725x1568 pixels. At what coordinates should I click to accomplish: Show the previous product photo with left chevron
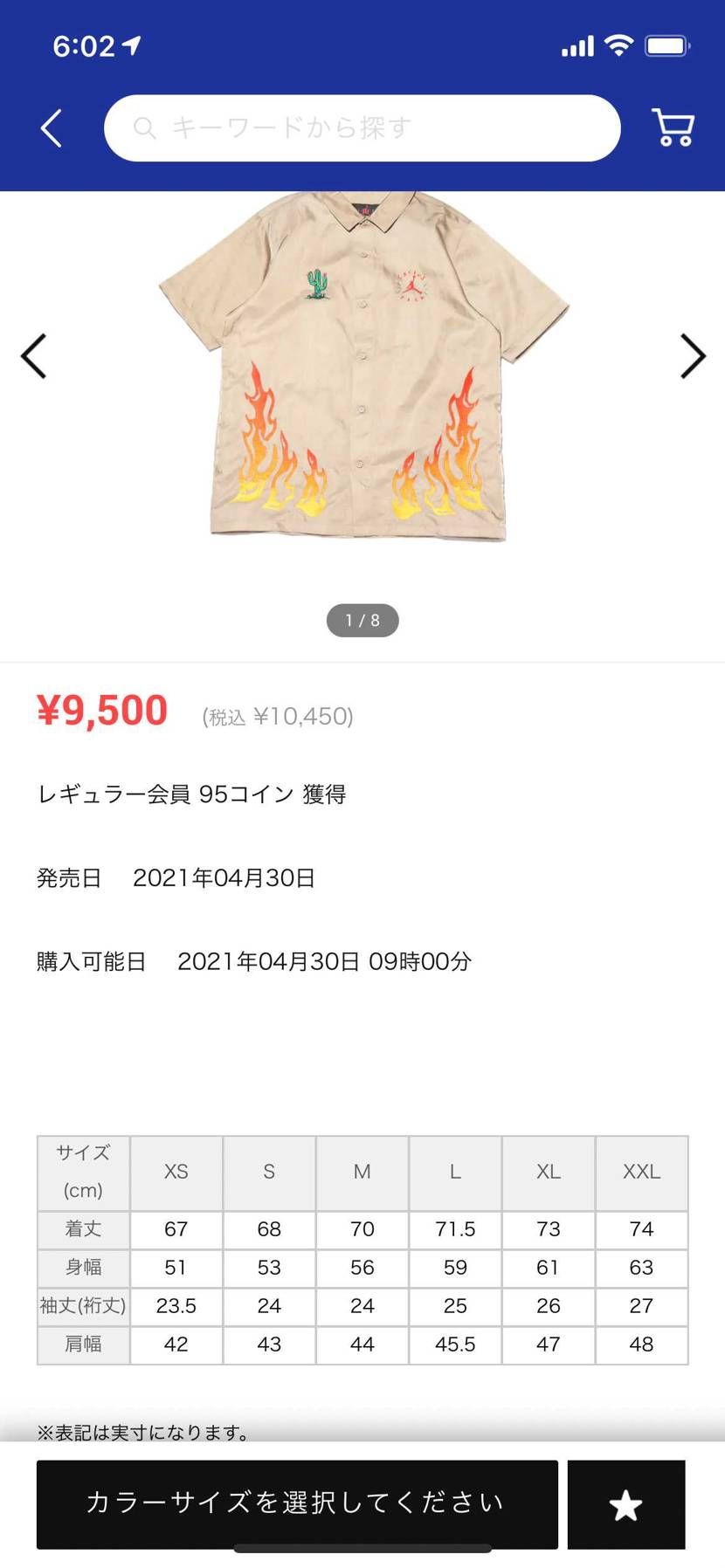click(32, 356)
